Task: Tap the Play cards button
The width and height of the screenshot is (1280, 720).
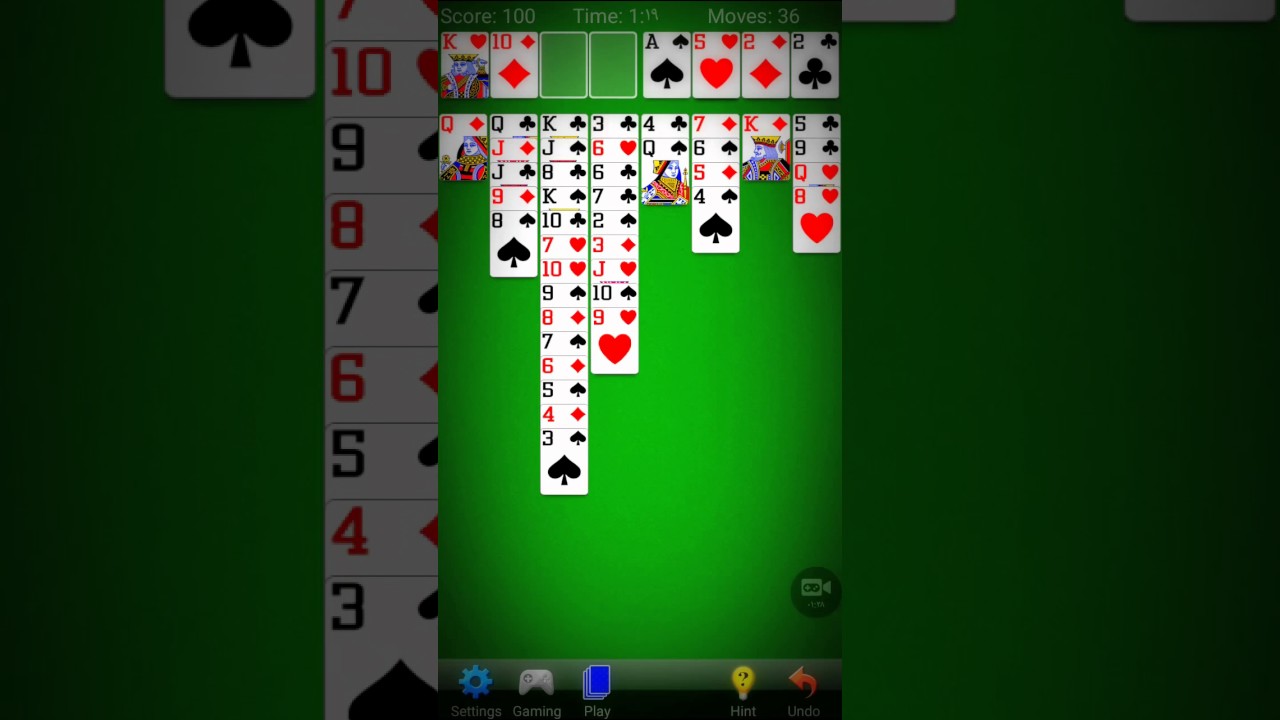Action: (x=597, y=691)
